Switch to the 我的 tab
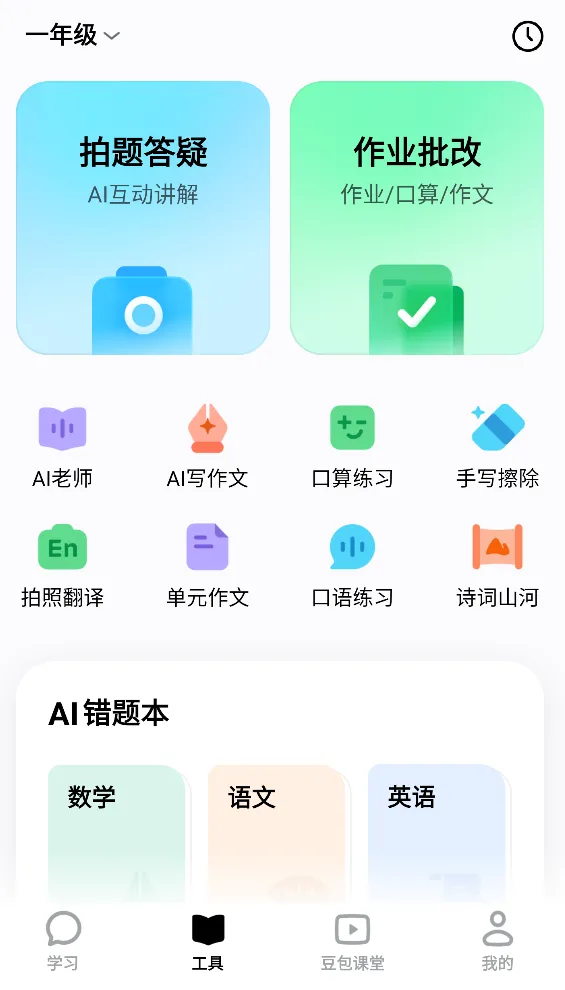 [497, 941]
